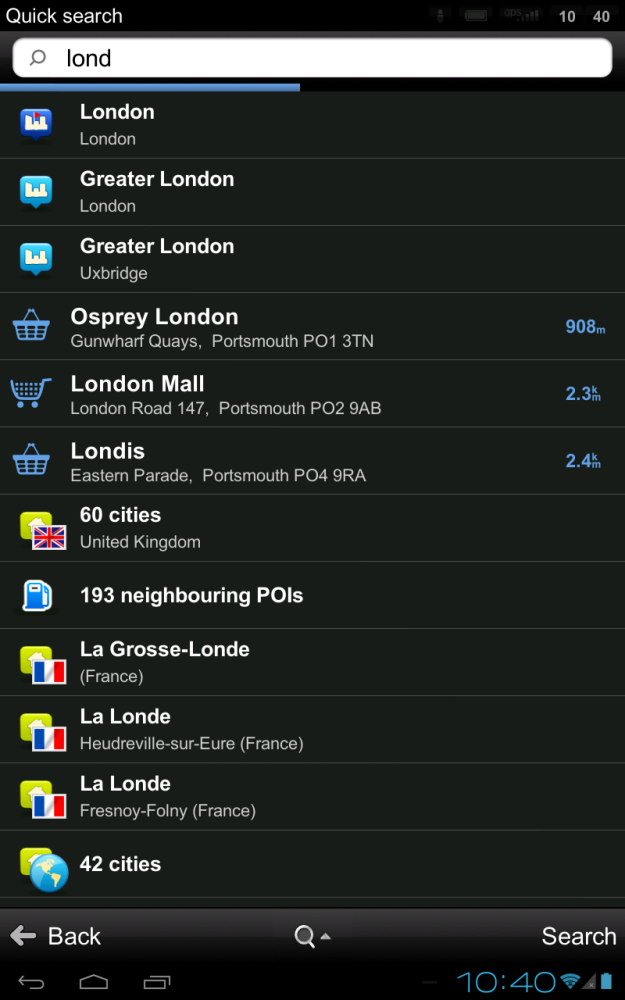625x1000 pixels.
Task: Open Londis on Eastern Parade
Action: click(x=312, y=461)
